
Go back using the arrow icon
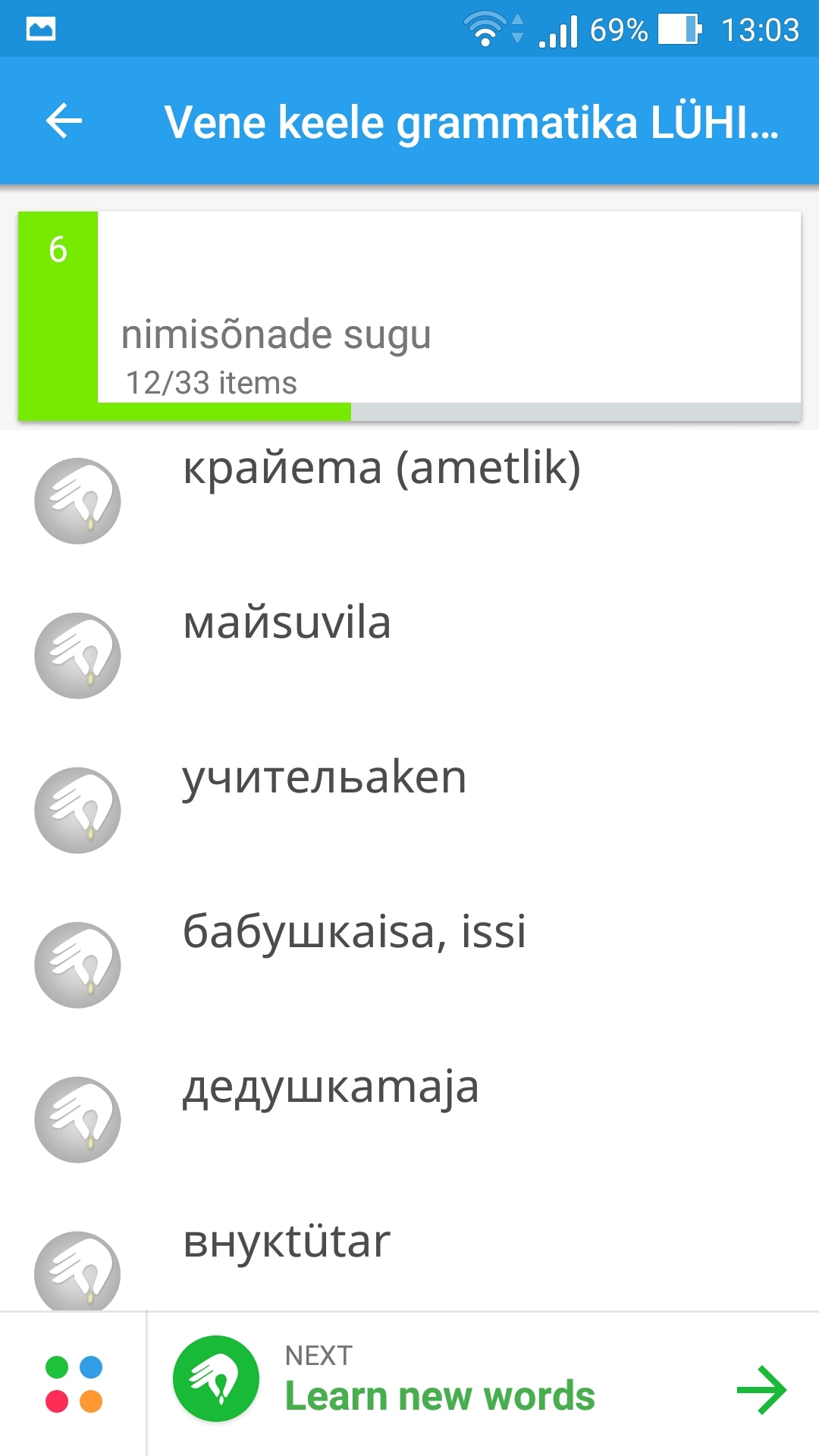point(64,121)
